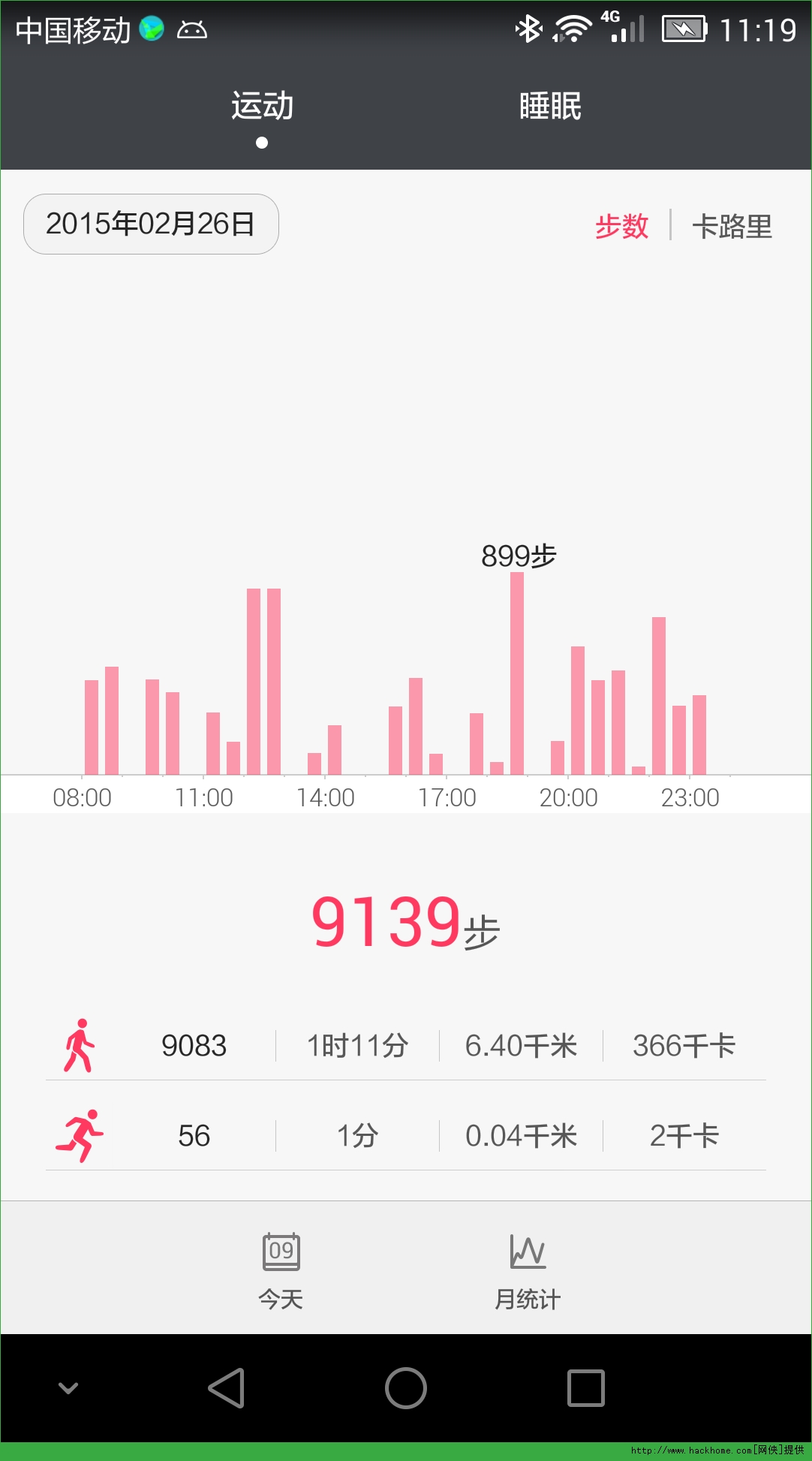Screen dimensions: 812x1461
Task: Hide the navigation bar with the chevron
Action: point(68,1387)
